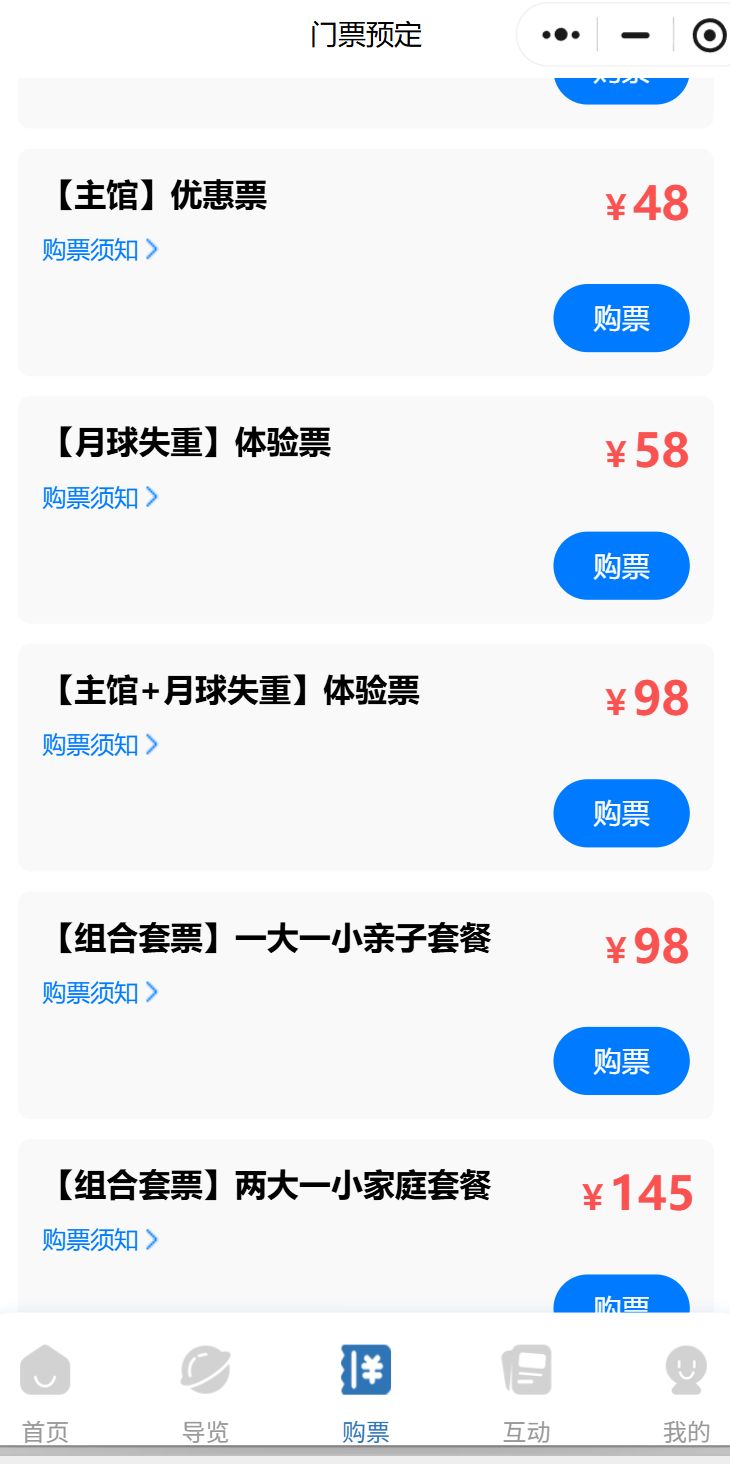Buy the 【月球失重】体验票 ticket

(621, 566)
